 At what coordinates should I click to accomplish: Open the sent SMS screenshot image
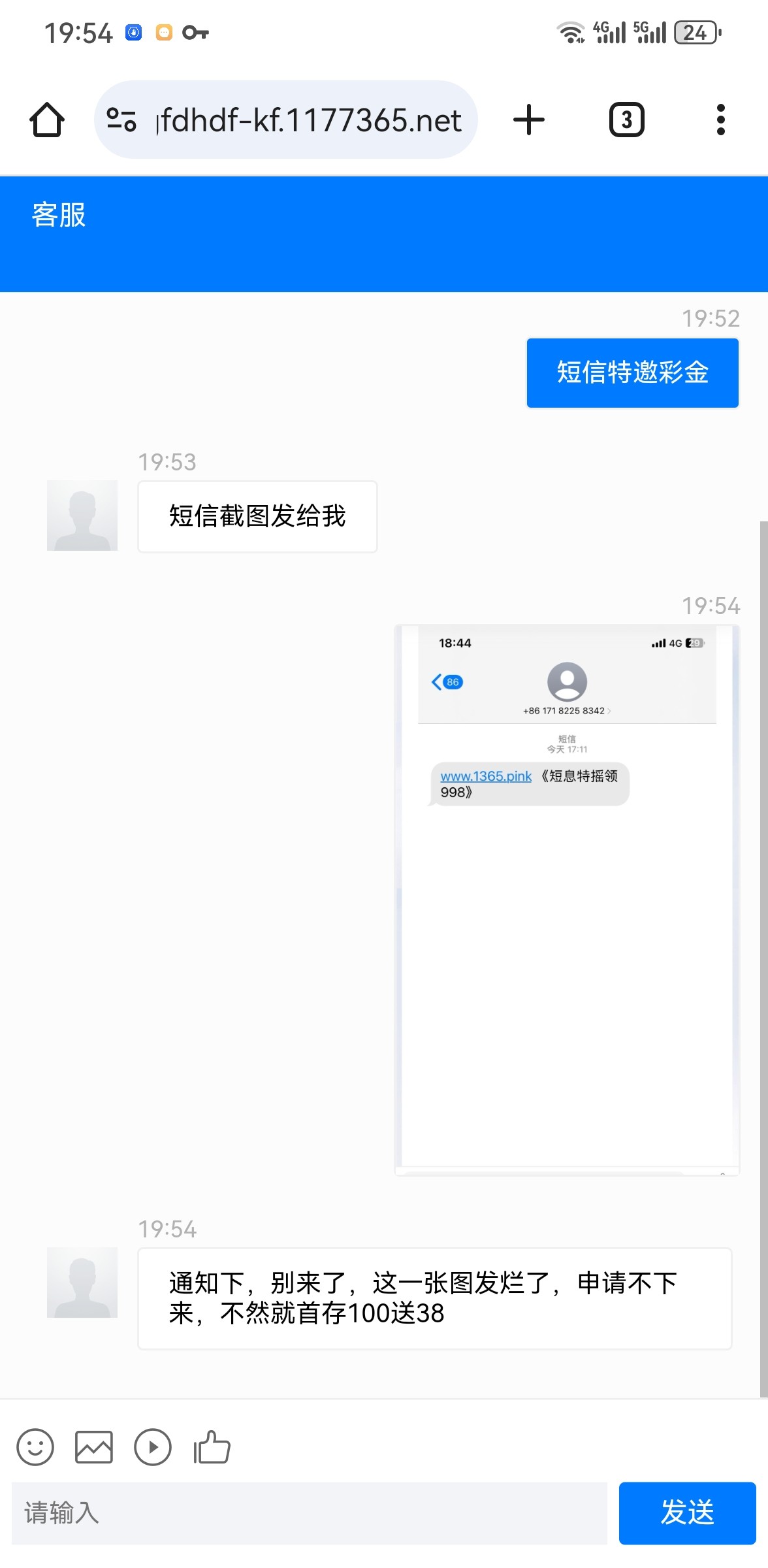pos(567,900)
